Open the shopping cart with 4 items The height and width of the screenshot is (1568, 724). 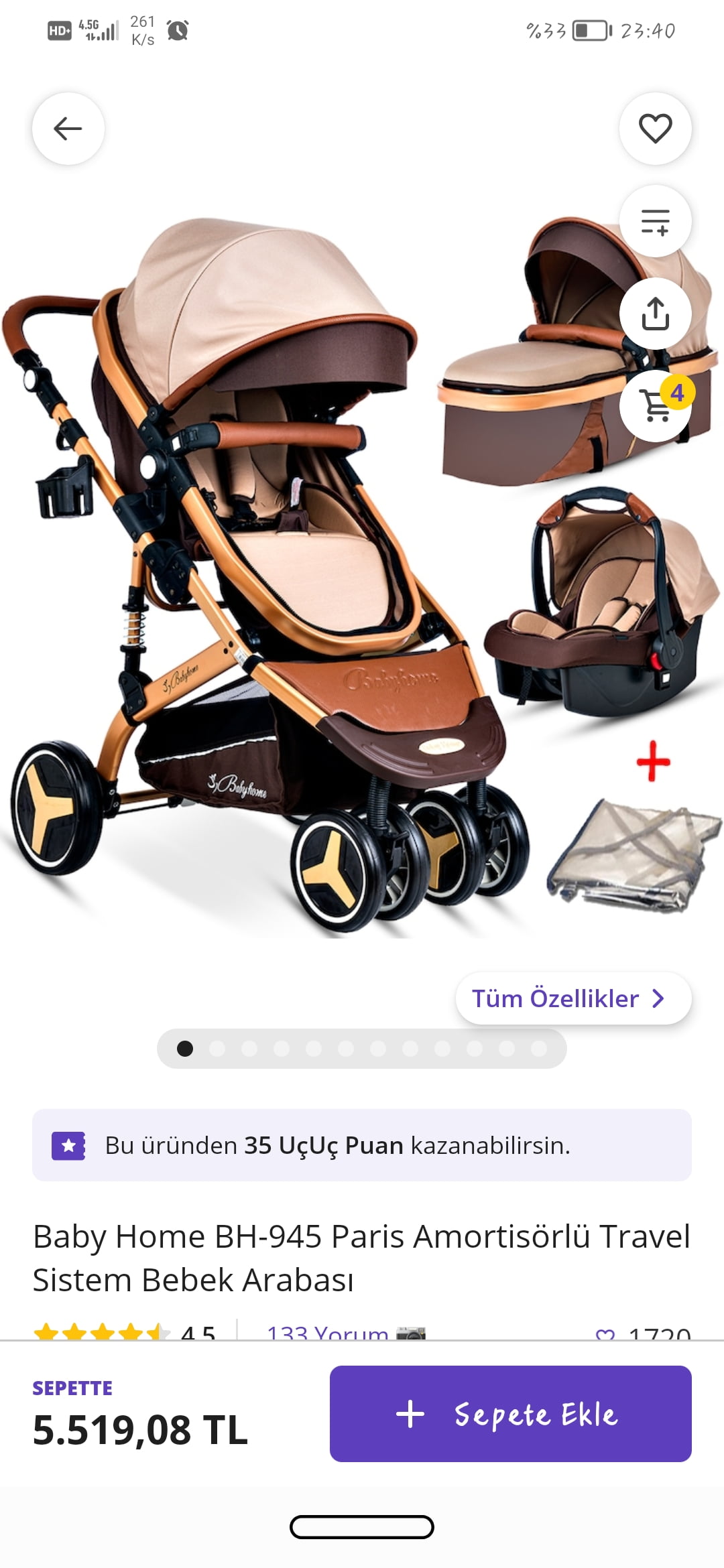click(x=655, y=405)
